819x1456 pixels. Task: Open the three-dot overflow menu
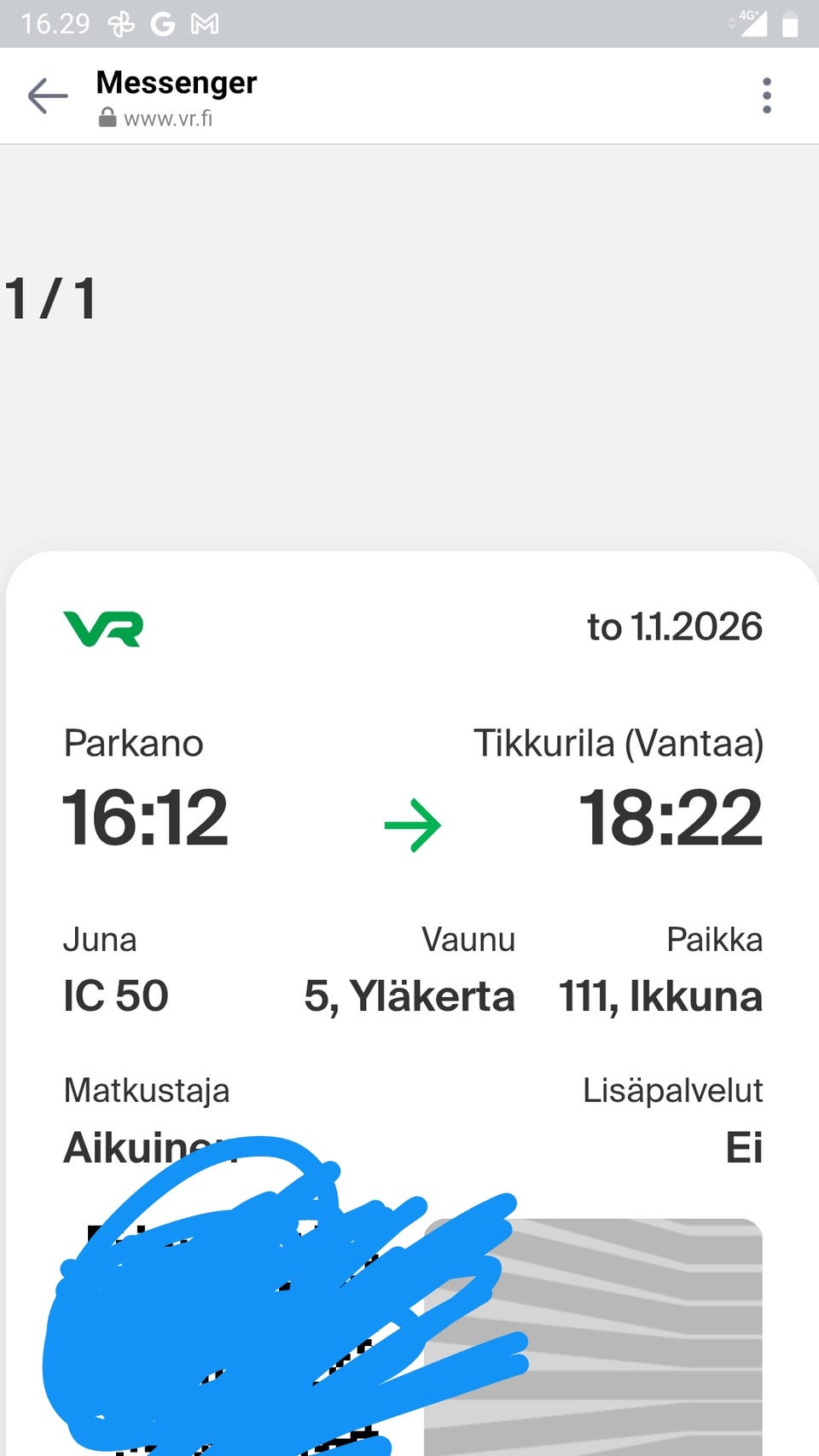tap(767, 96)
